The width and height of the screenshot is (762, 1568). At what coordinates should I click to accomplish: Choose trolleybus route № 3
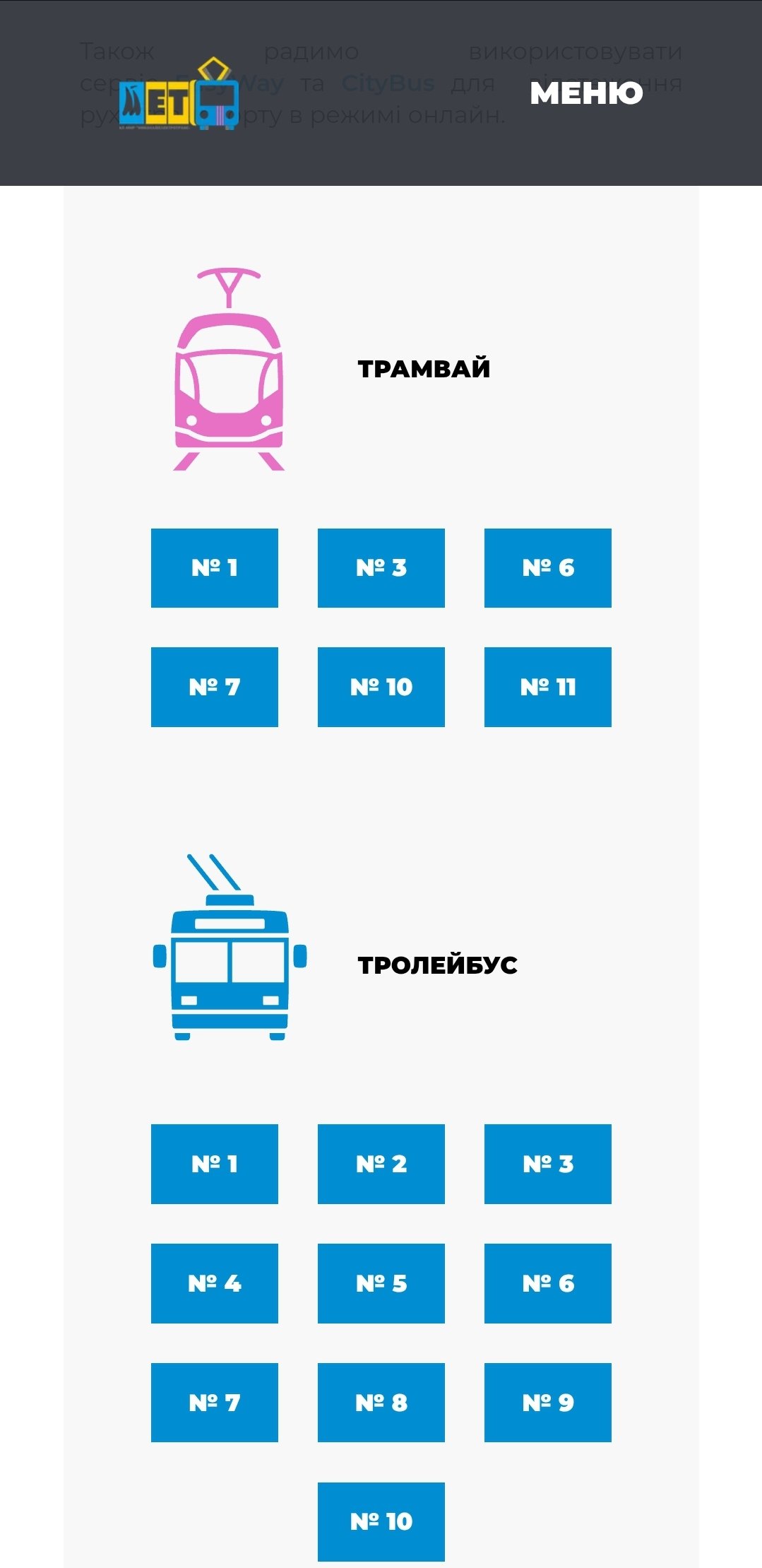click(547, 1164)
